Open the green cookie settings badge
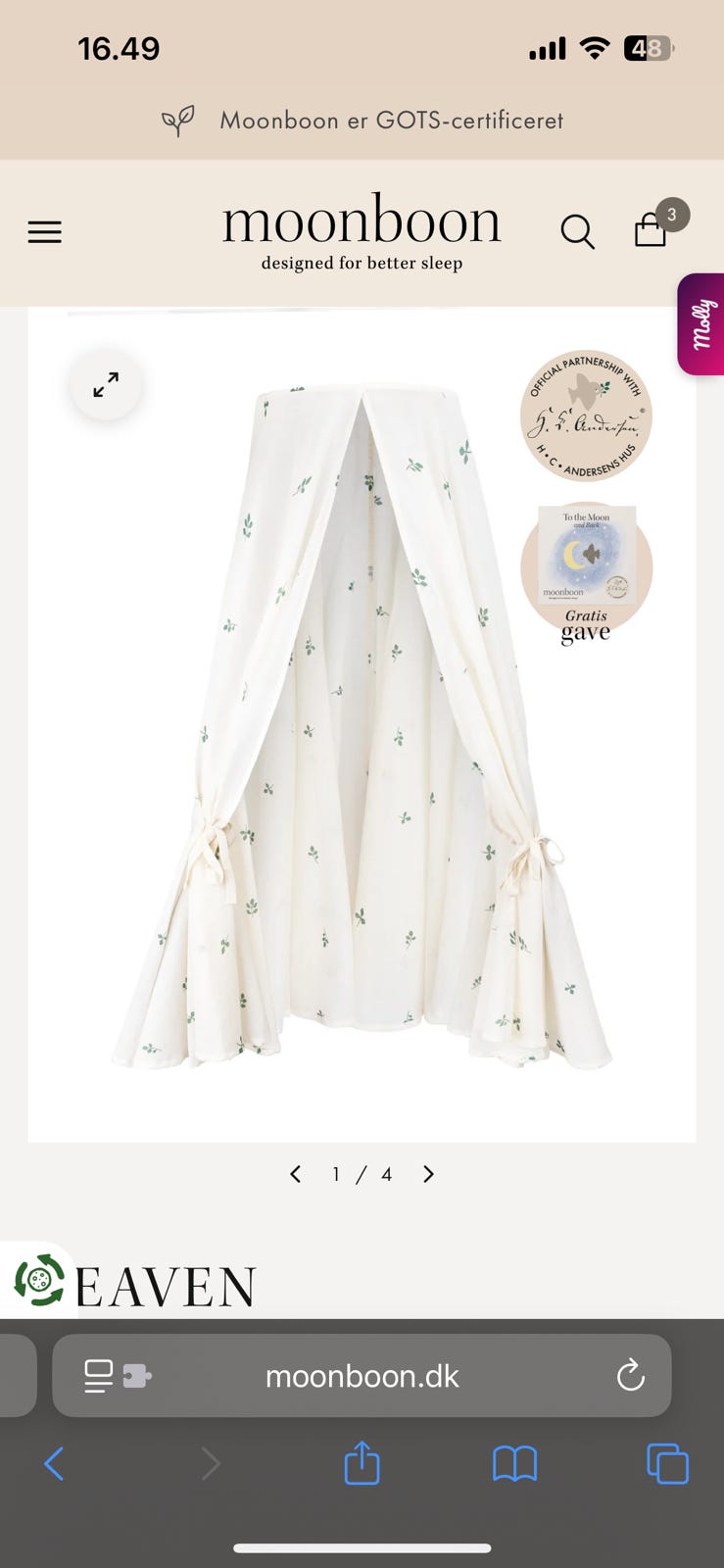Viewport: 724px width, 1568px height. [x=39, y=1280]
